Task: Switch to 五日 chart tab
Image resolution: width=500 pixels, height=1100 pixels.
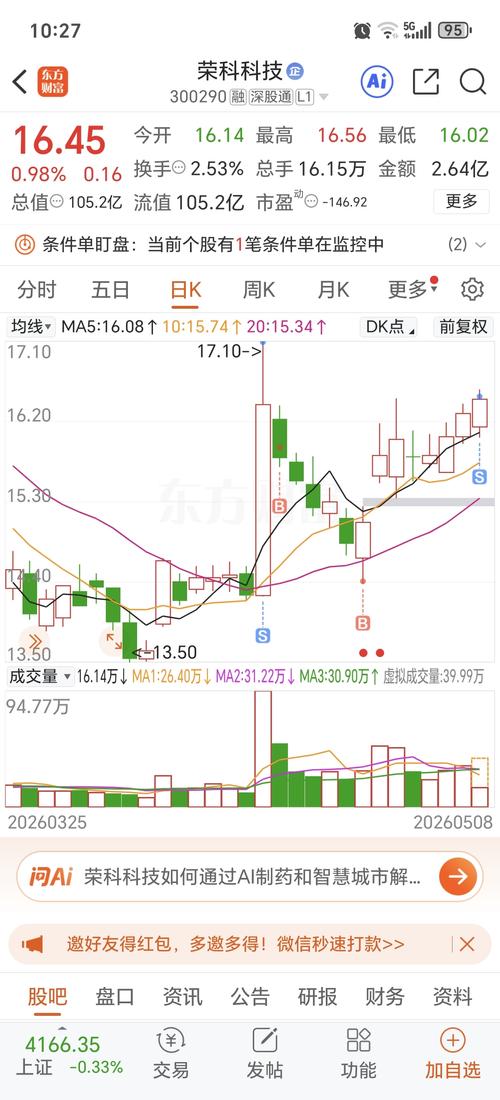Action: [111, 289]
